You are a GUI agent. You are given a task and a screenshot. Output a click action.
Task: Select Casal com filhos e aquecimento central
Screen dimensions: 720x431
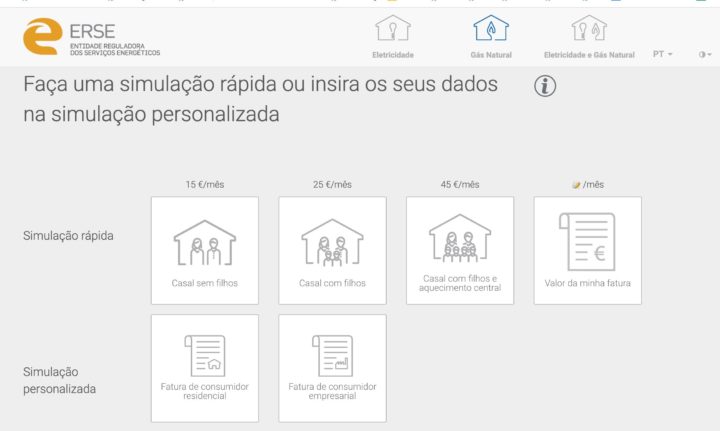click(x=460, y=250)
